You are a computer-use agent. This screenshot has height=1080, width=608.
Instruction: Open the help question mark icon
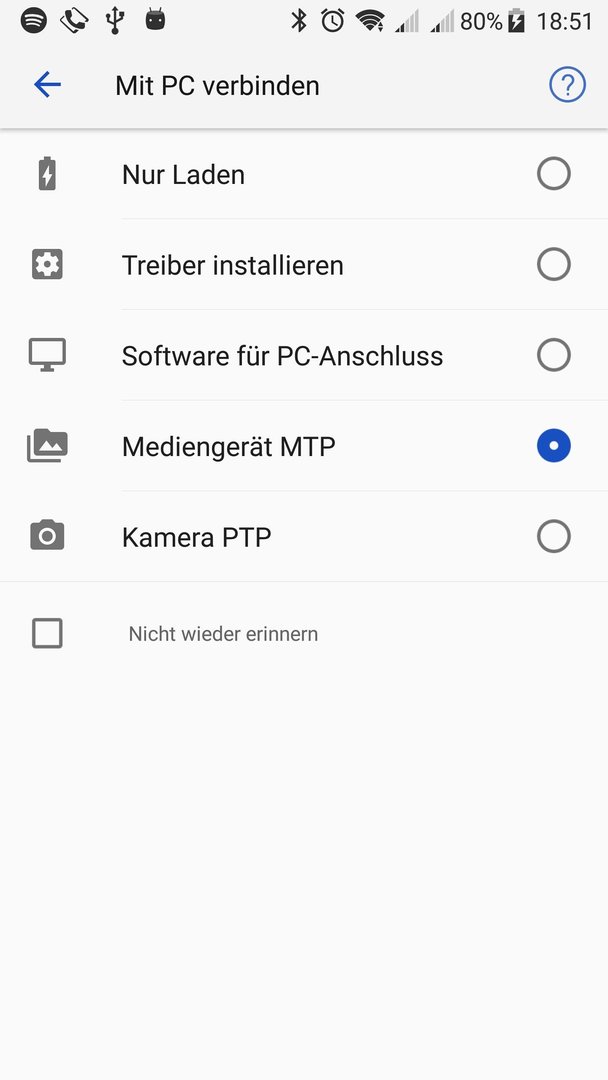pyautogui.click(x=567, y=85)
